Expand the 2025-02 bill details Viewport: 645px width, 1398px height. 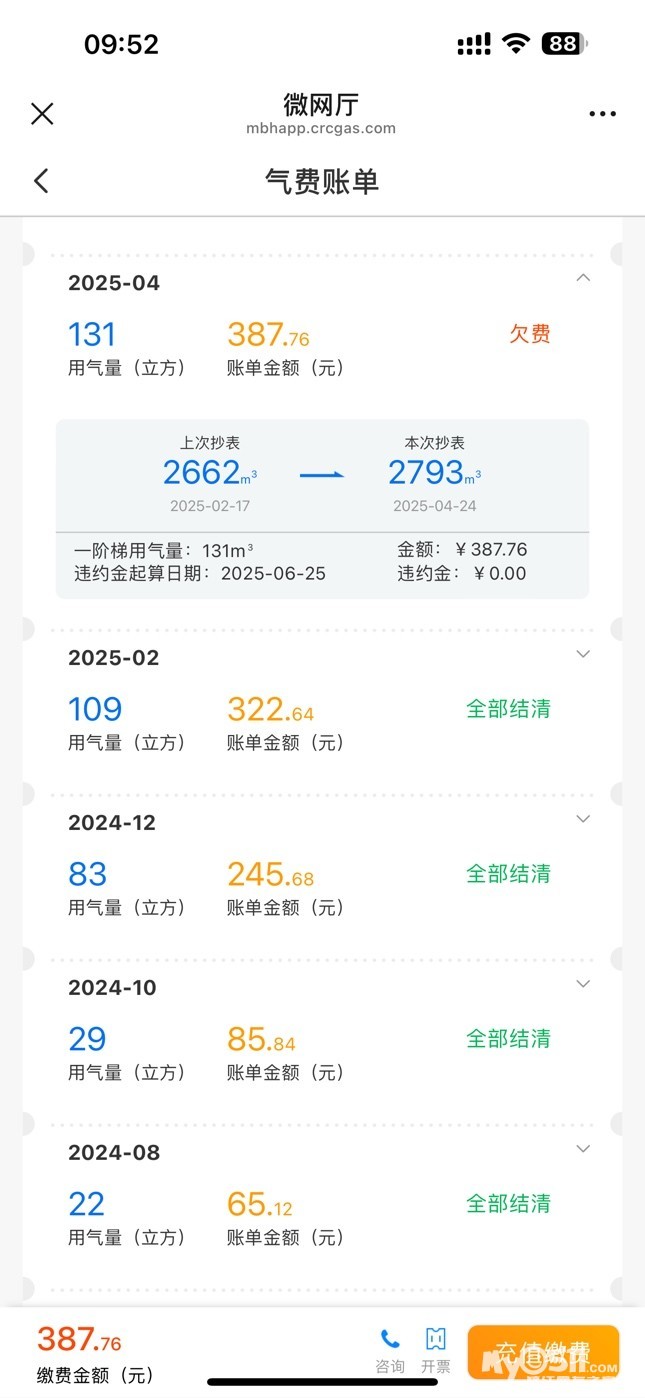pyautogui.click(x=584, y=654)
